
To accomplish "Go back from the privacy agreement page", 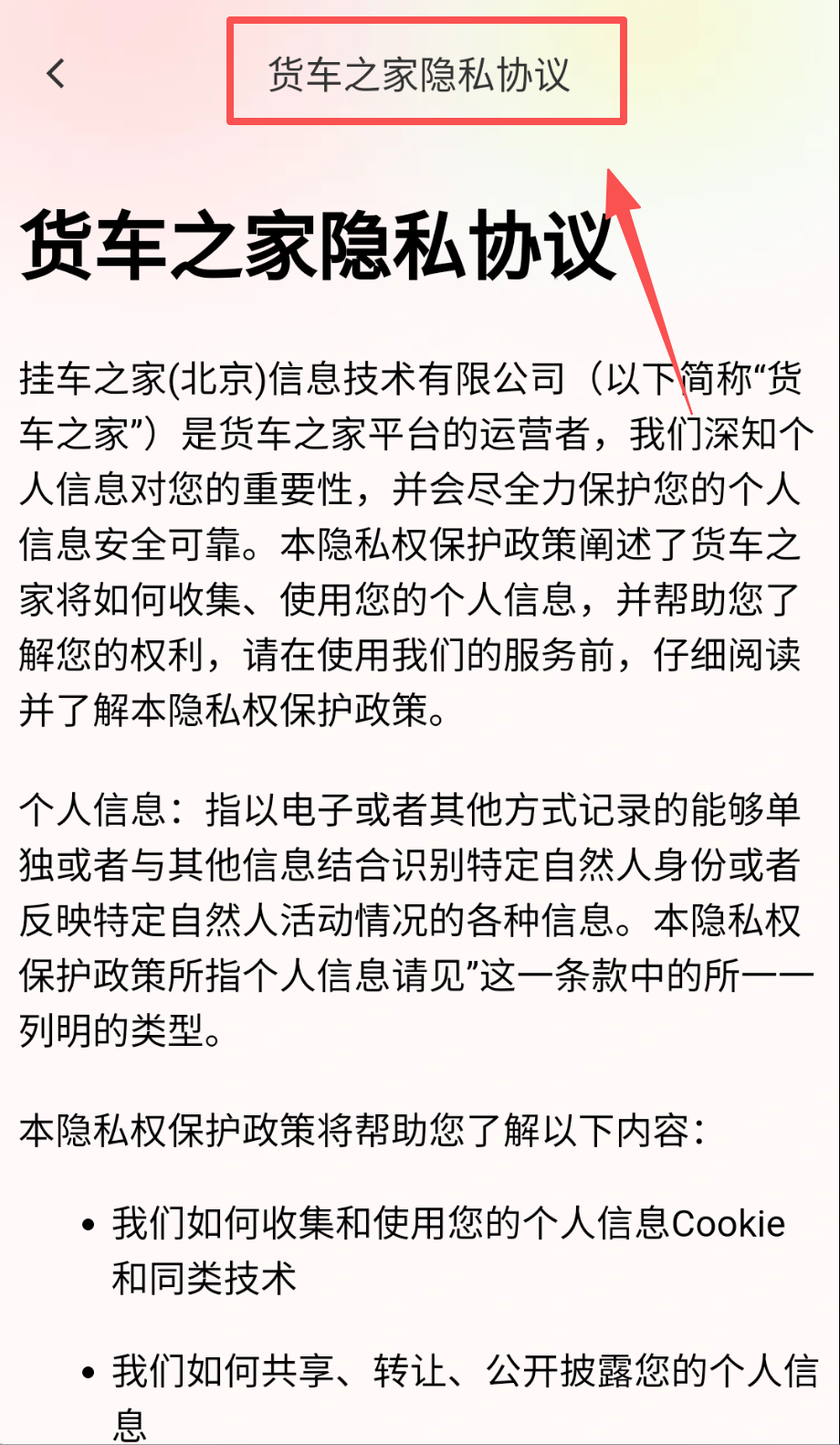I will point(57,73).
